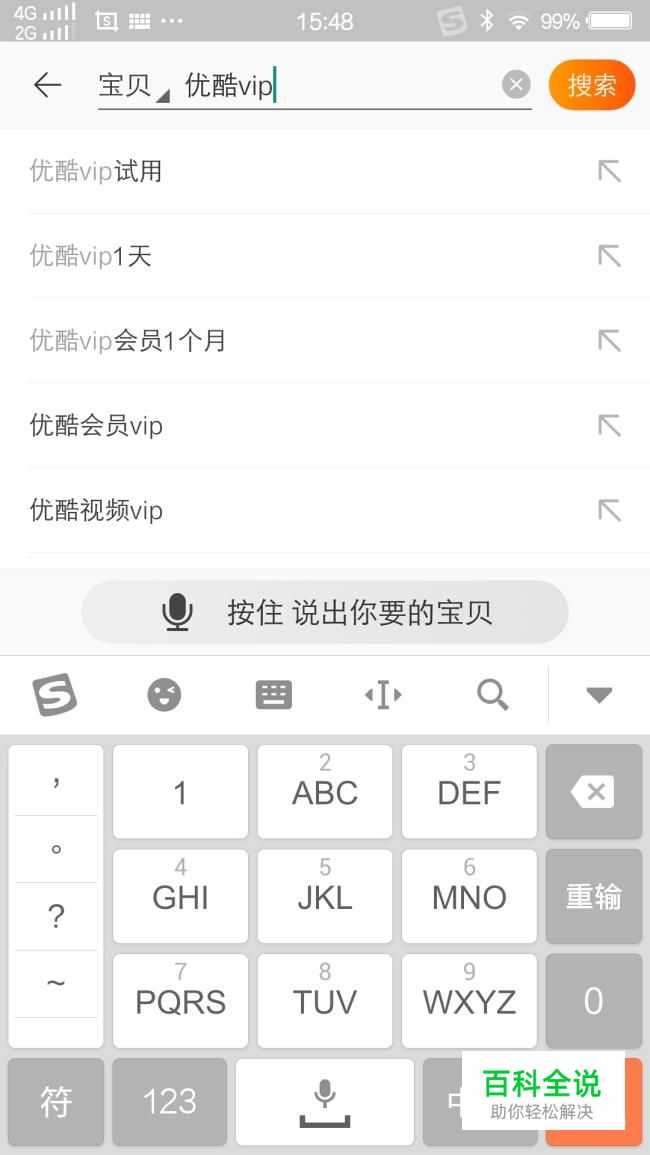The image size is (650, 1155).
Task: Tap the 重输 key
Action: 594,896
